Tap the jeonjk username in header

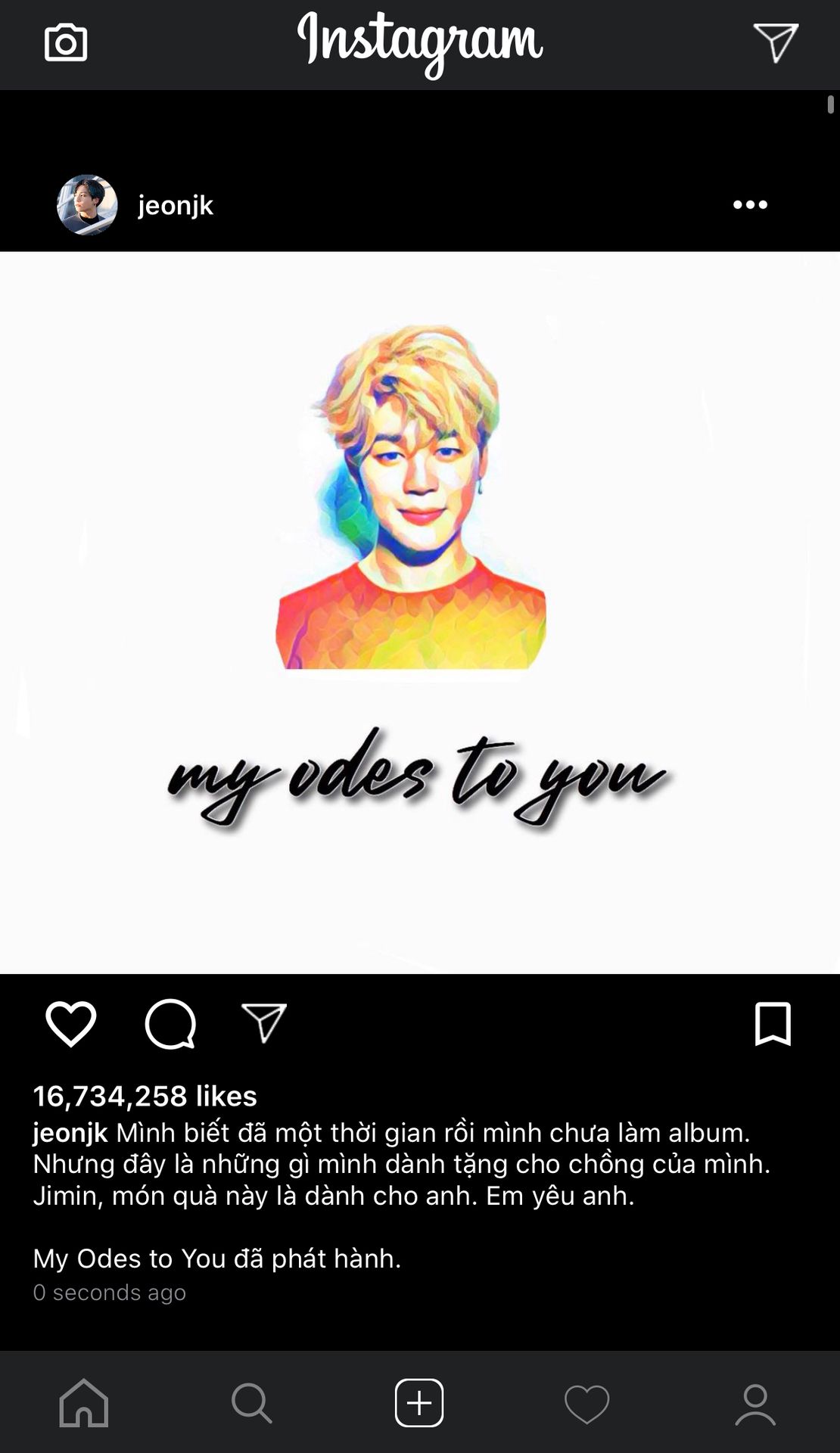point(176,205)
